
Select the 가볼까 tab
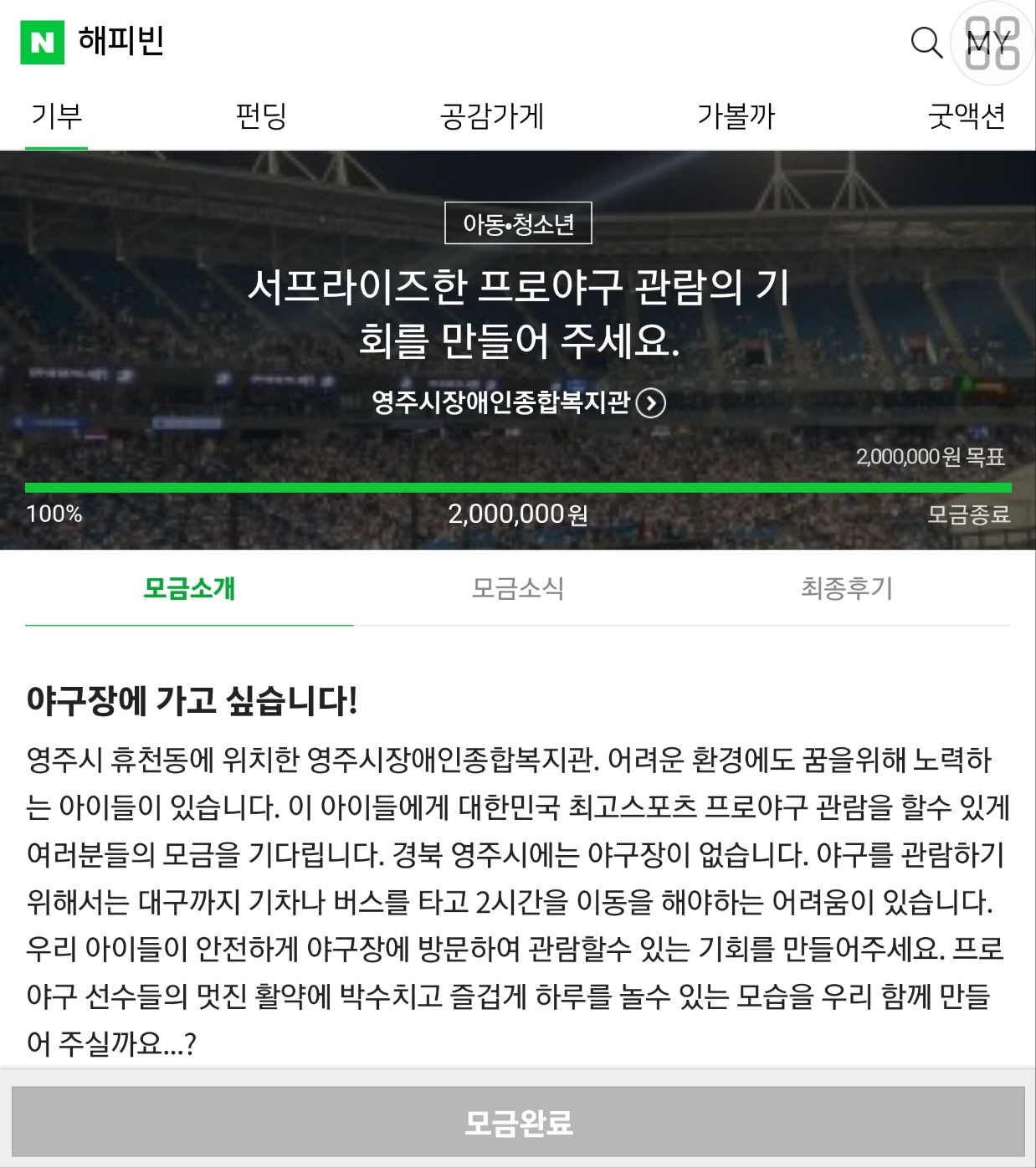[736, 116]
